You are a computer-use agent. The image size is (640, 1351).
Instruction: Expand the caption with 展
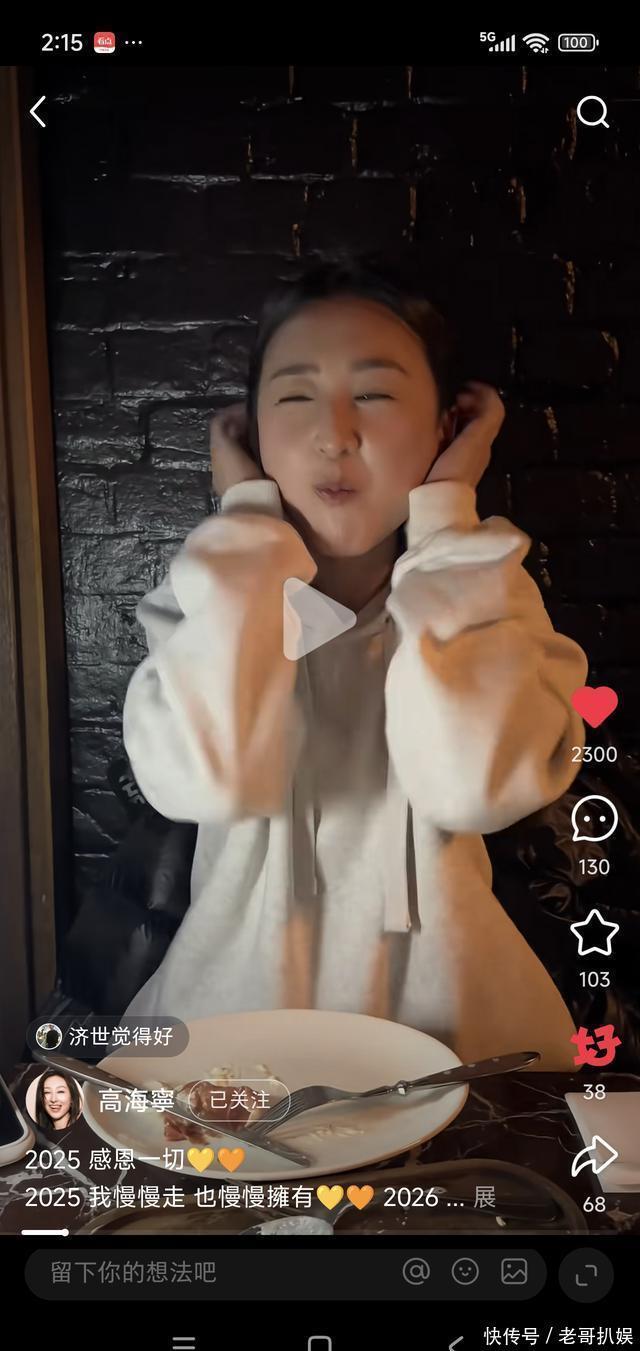[485, 1197]
